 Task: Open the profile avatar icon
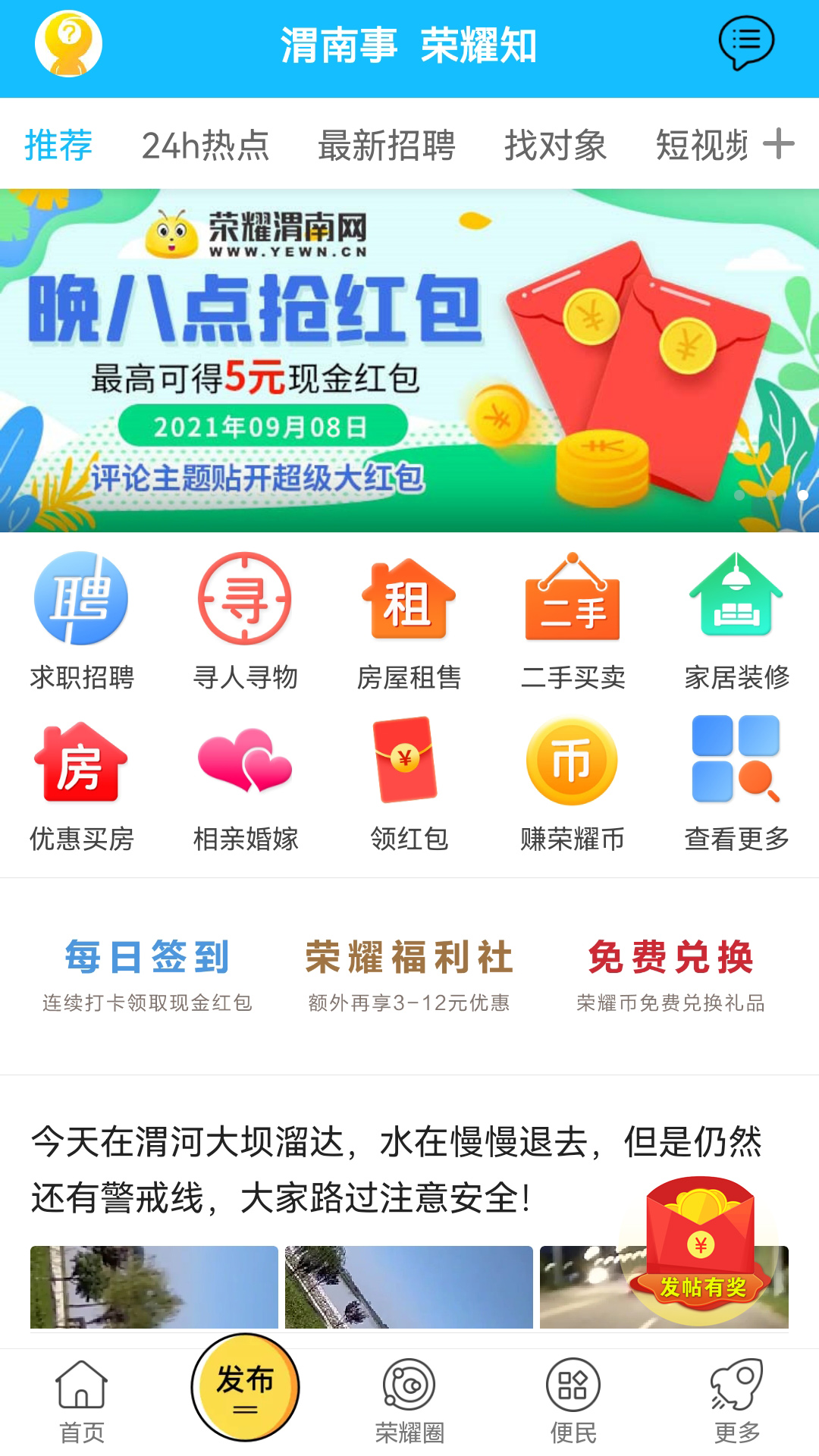tap(69, 44)
